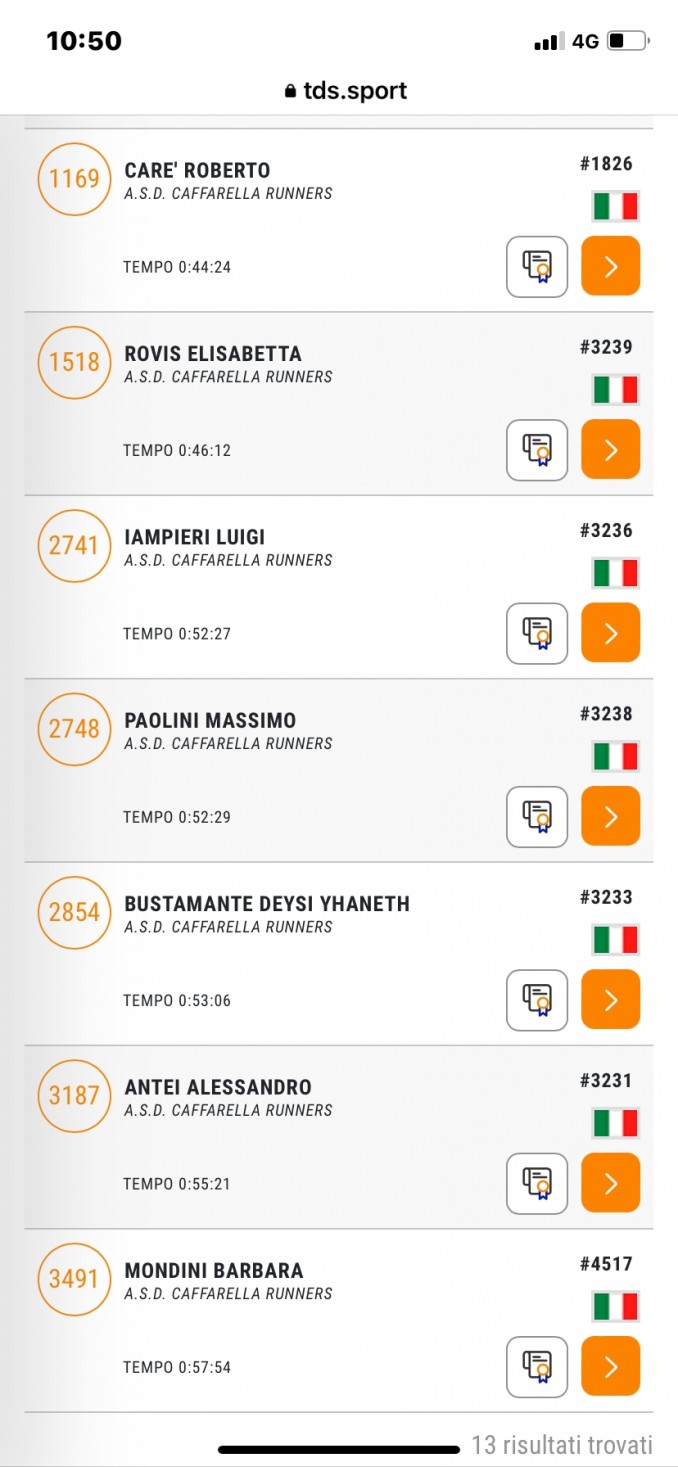Open certificate for Rovis Elisabetta
The width and height of the screenshot is (678, 1467).
[537, 449]
